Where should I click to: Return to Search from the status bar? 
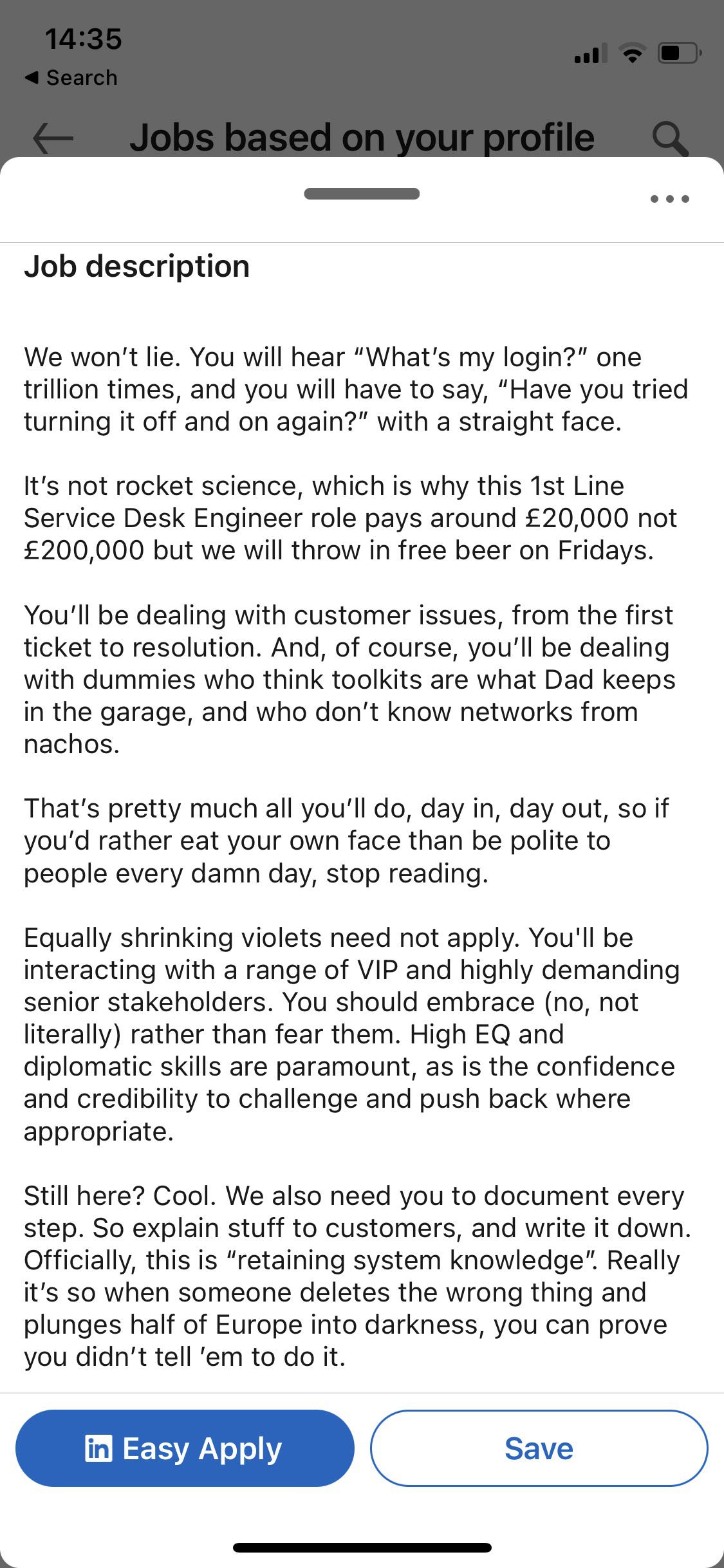(x=71, y=77)
